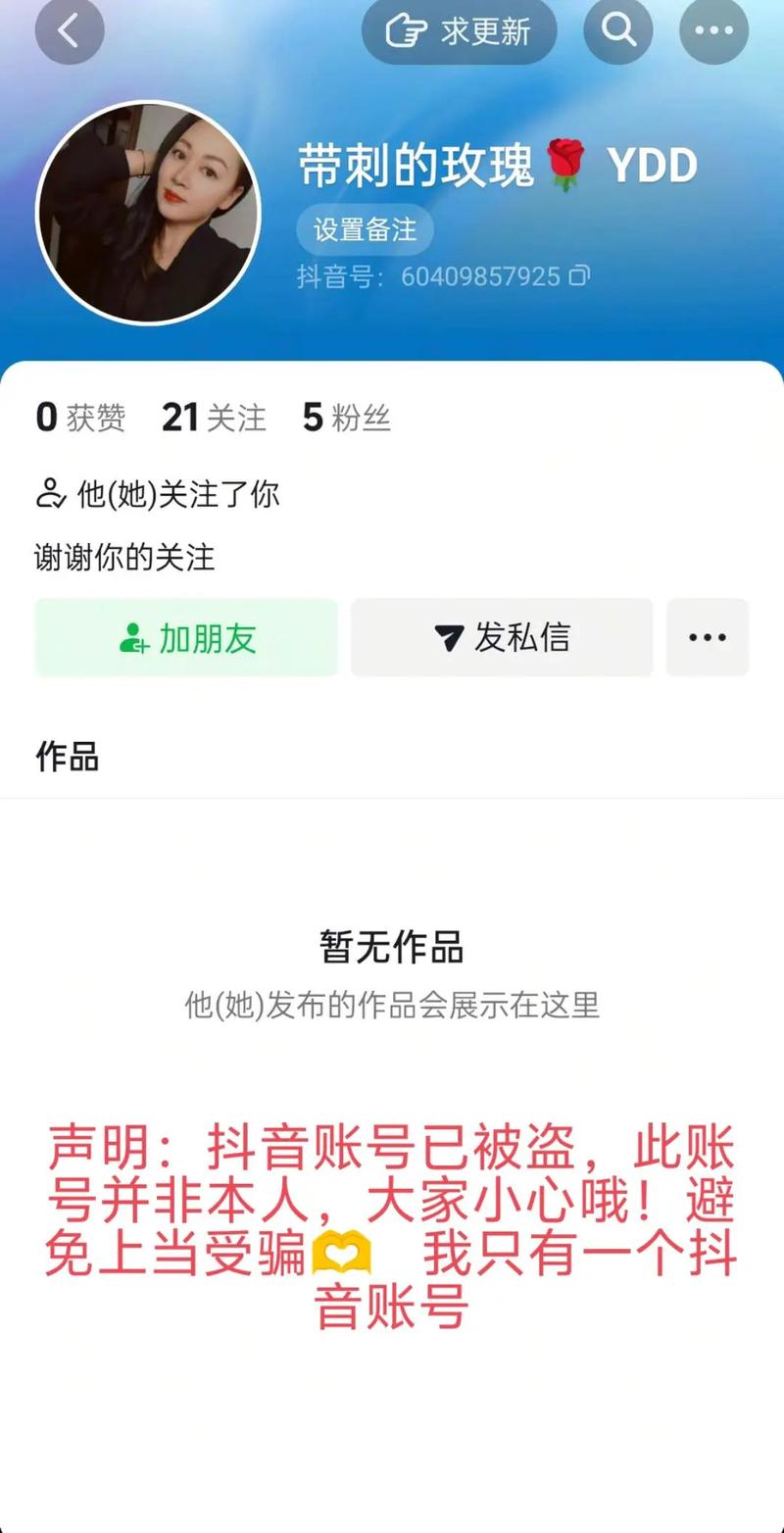Tap 加朋友 to add as friend
The height and width of the screenshot is (1533, 784).
pos(186,638)
